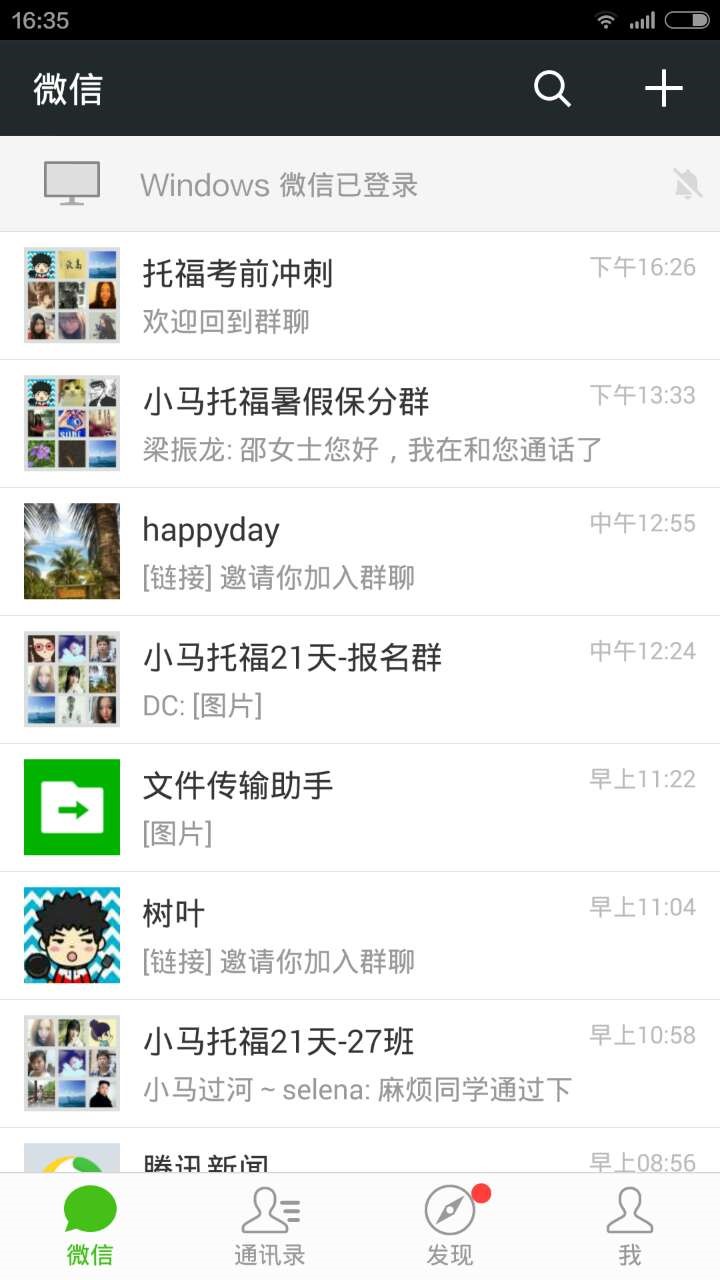Open the 托福考前冲刺 group chat

pyautogui.click(x=360, y=296)
